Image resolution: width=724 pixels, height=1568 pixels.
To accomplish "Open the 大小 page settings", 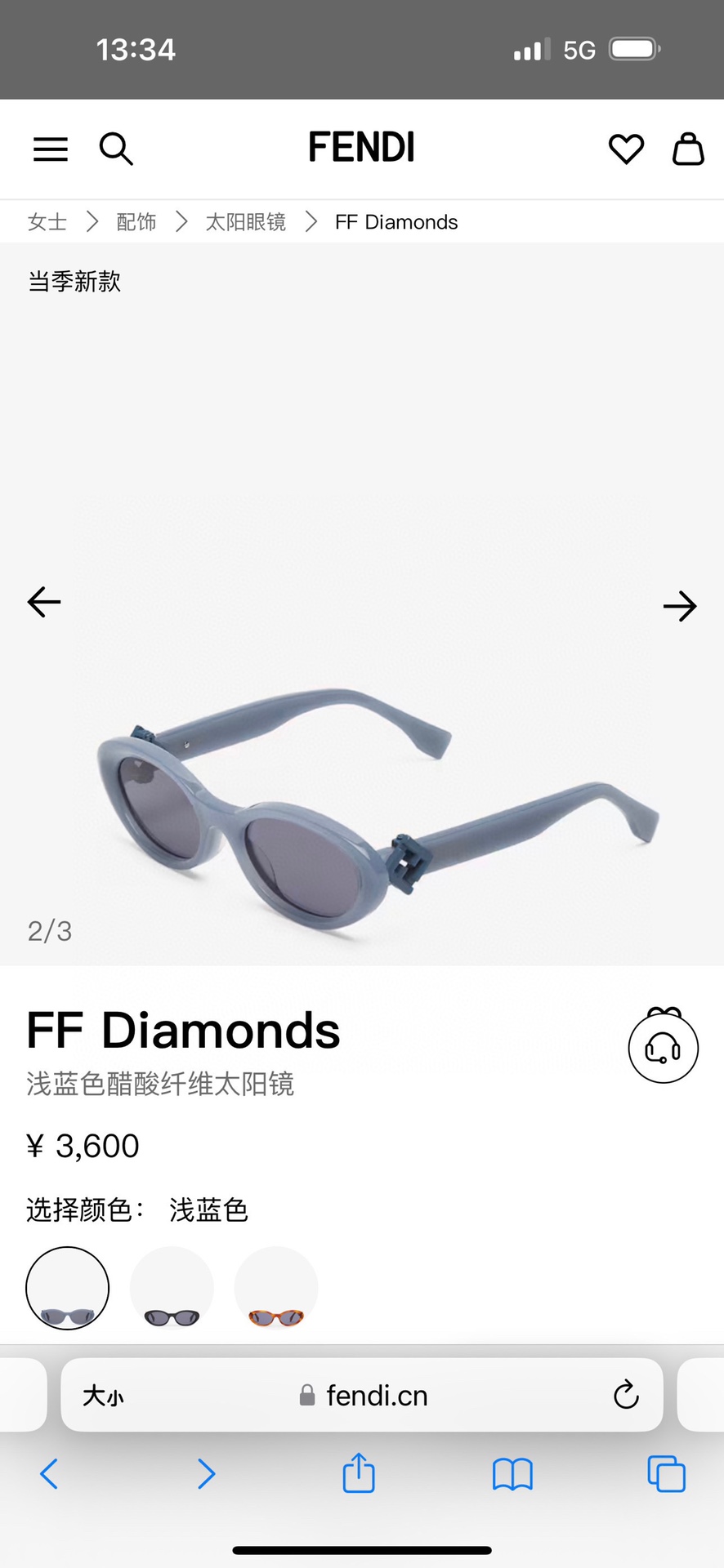I will [x=103, y=1396].
